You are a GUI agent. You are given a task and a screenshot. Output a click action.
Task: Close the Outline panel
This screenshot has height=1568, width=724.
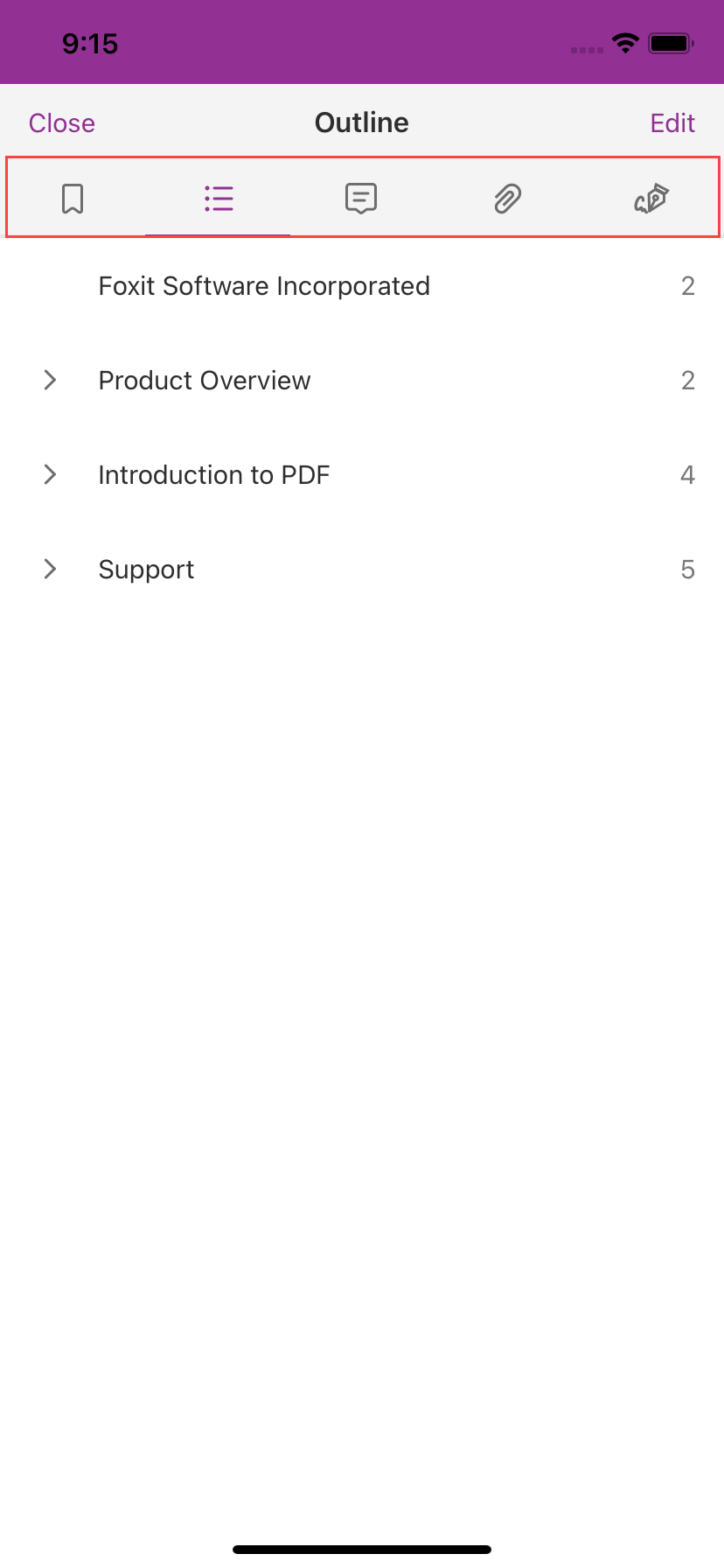tap(61, 123)
